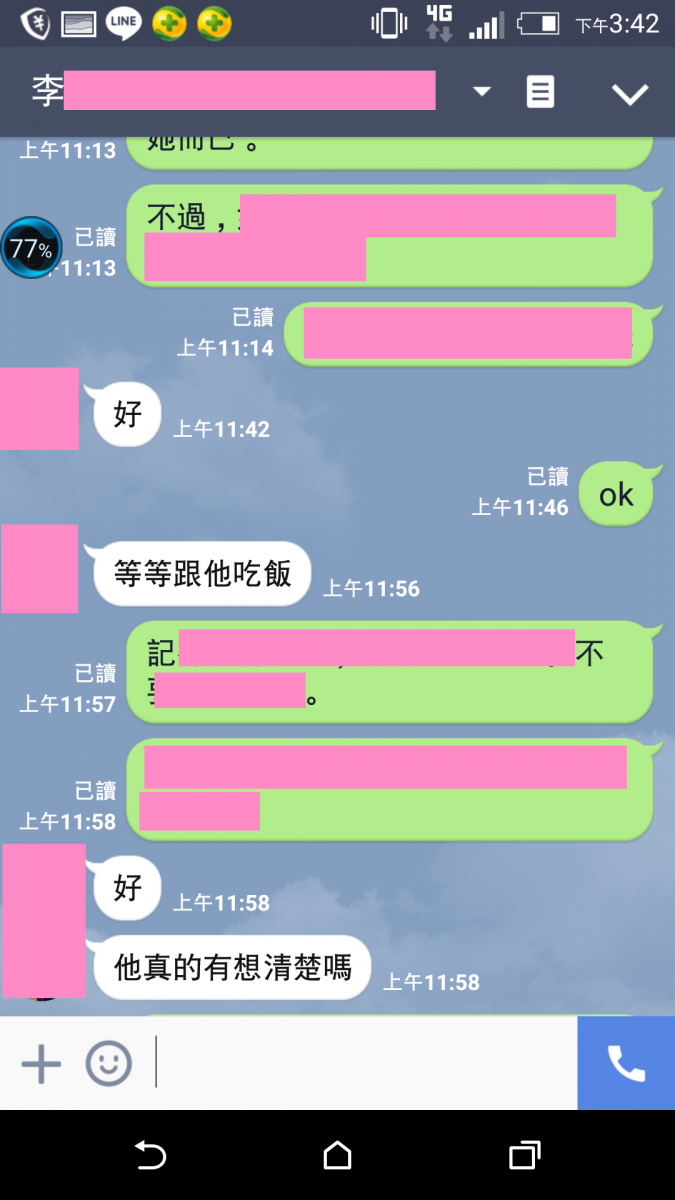Open the plus attachment menu

coord(41,1064)
